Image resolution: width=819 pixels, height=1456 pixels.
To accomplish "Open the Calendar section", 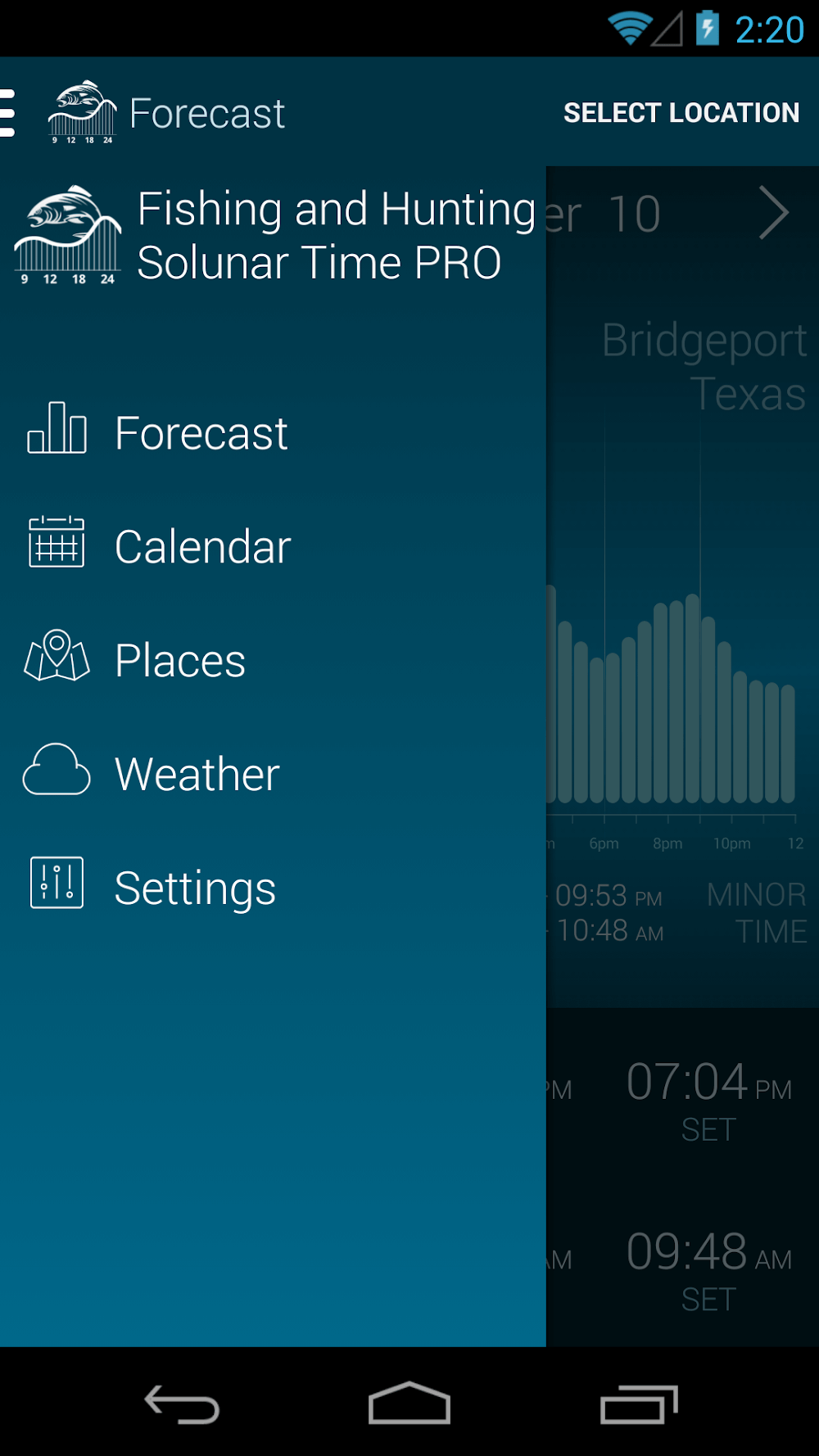I will 202,546.
